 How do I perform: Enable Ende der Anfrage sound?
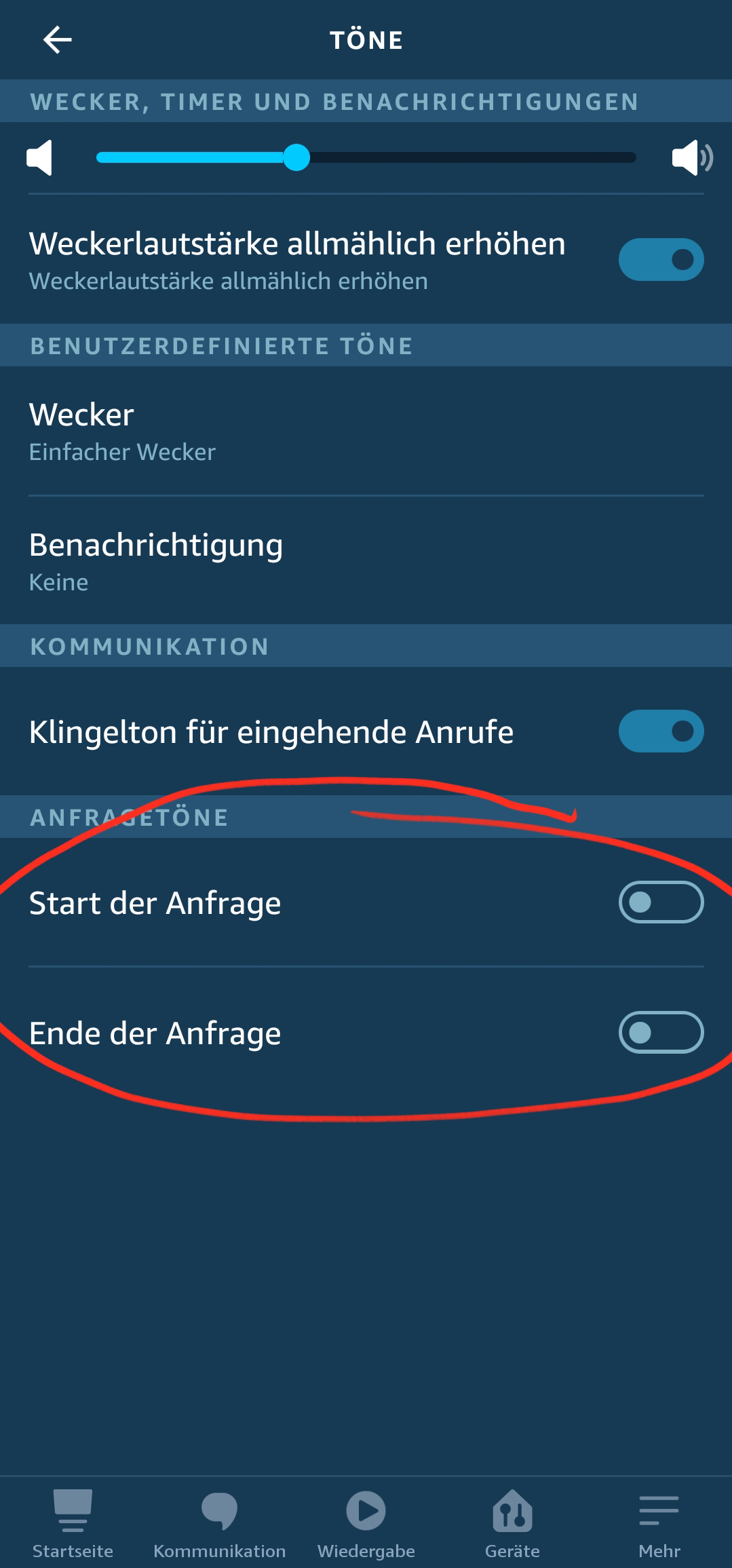pyautogui.click(x=661, y=1033)
